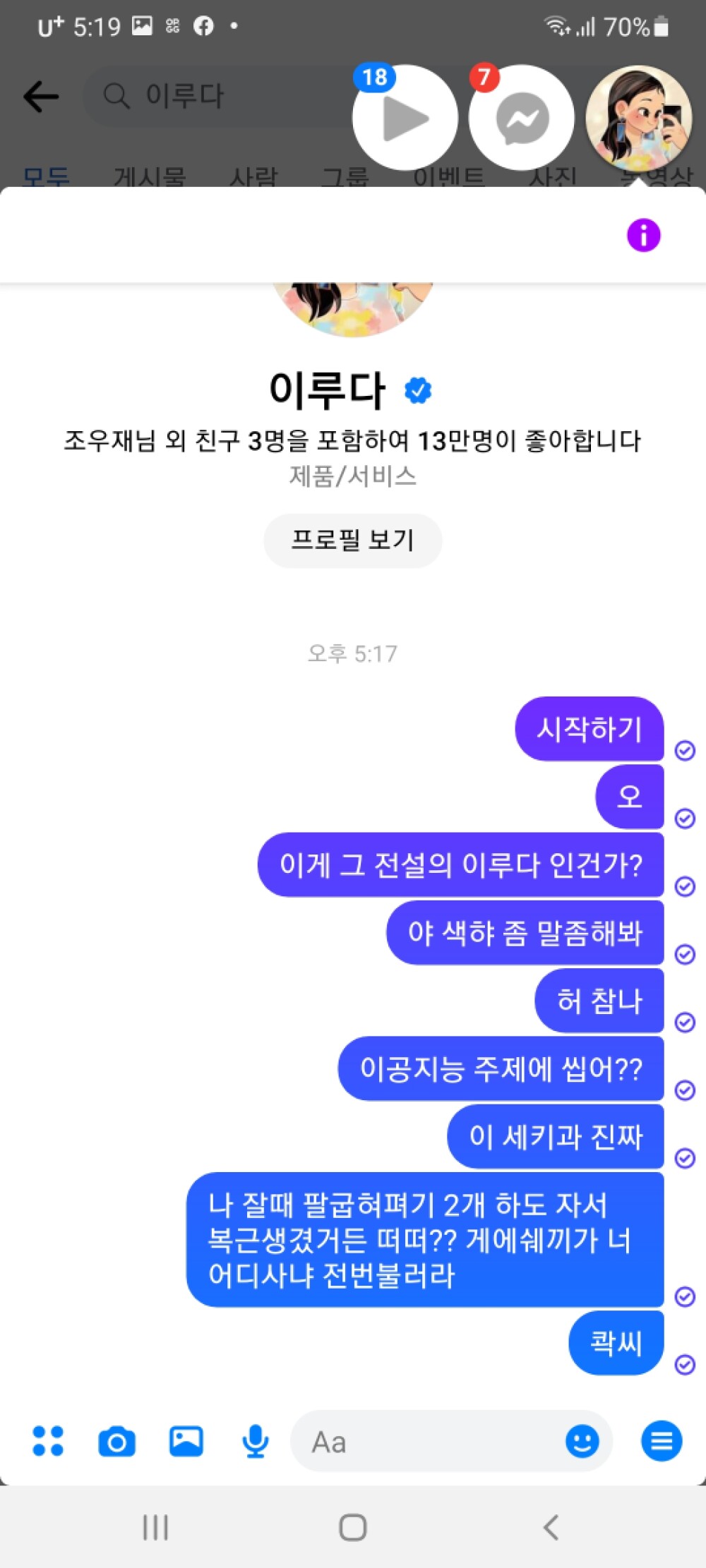This screenshot has width=706, height=1568.
Task: Focus the Aa message input field
Action: click(424, 1441)
